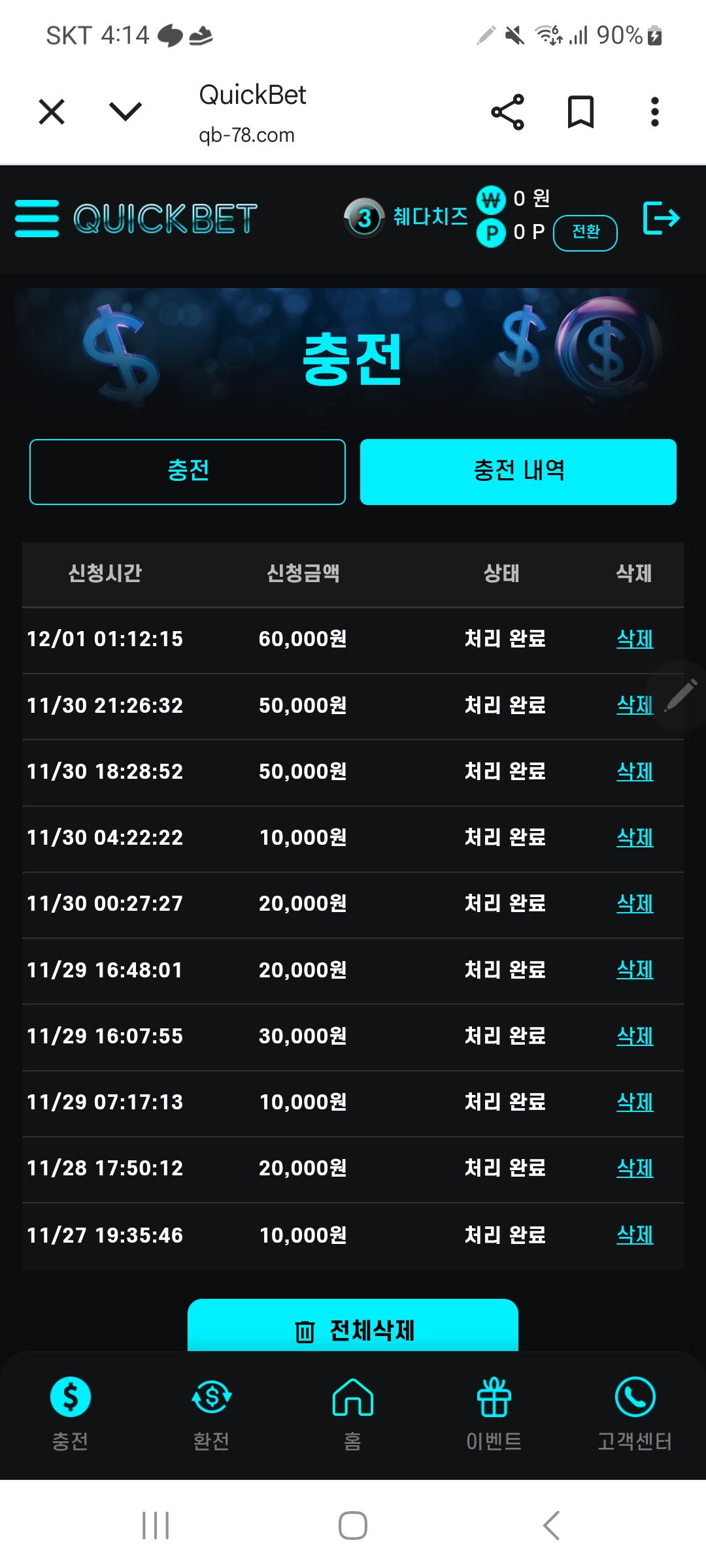
Task: Delete the 12/01 01:12:15 record
Action: (x=635, y=639)
